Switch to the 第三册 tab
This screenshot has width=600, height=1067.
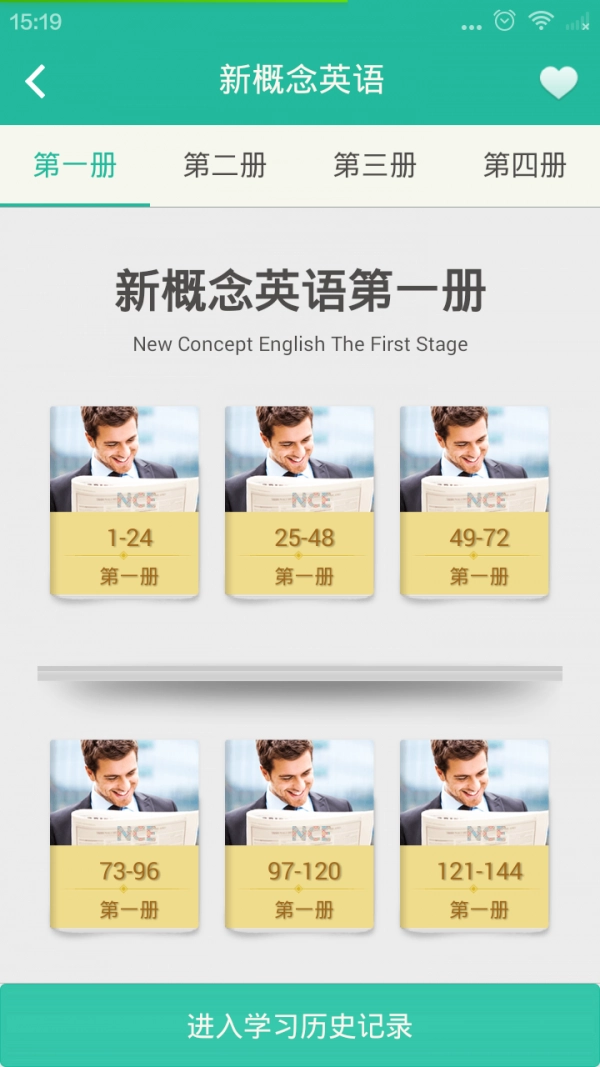coord(375,166)
